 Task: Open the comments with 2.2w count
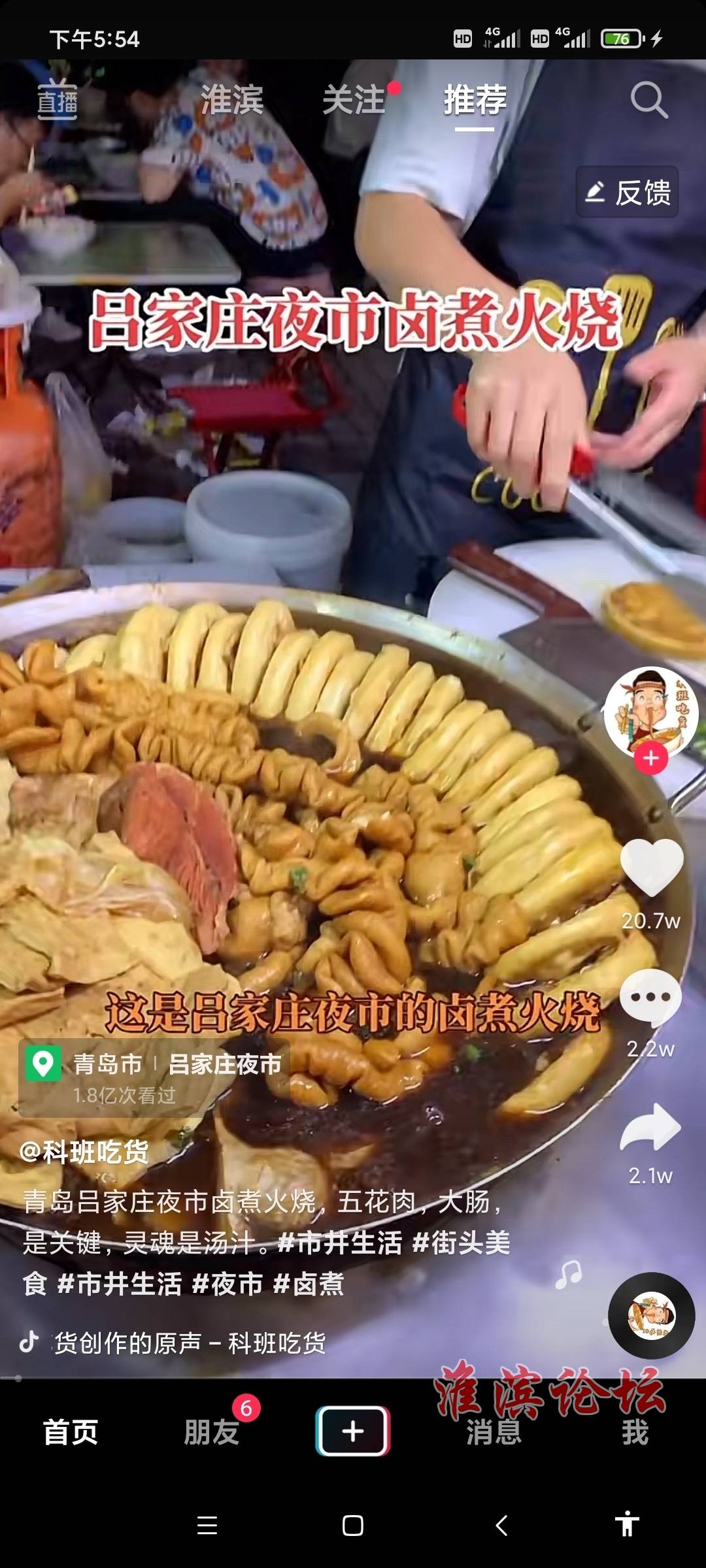tap(650, 997)
